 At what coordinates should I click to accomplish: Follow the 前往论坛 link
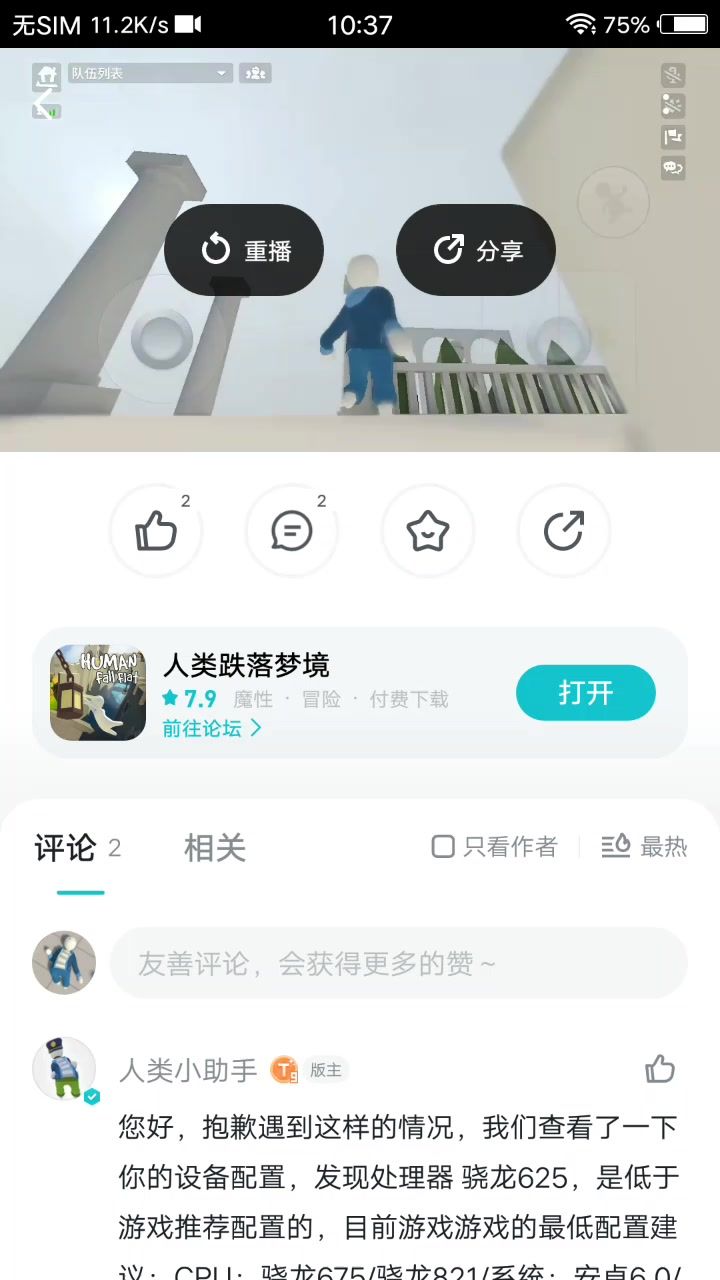pos(212,728)
